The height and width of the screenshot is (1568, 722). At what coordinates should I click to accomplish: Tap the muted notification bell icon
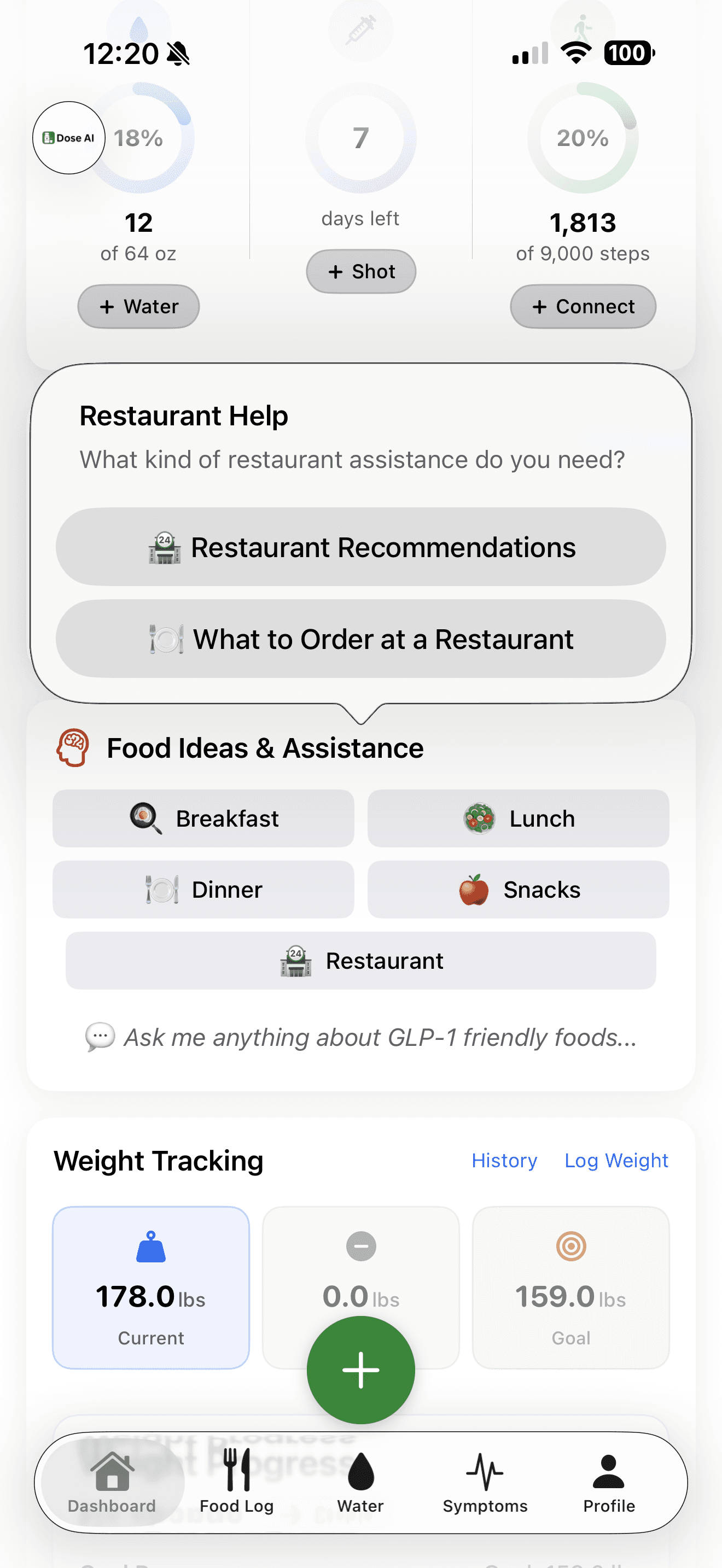tap(179, 54)
